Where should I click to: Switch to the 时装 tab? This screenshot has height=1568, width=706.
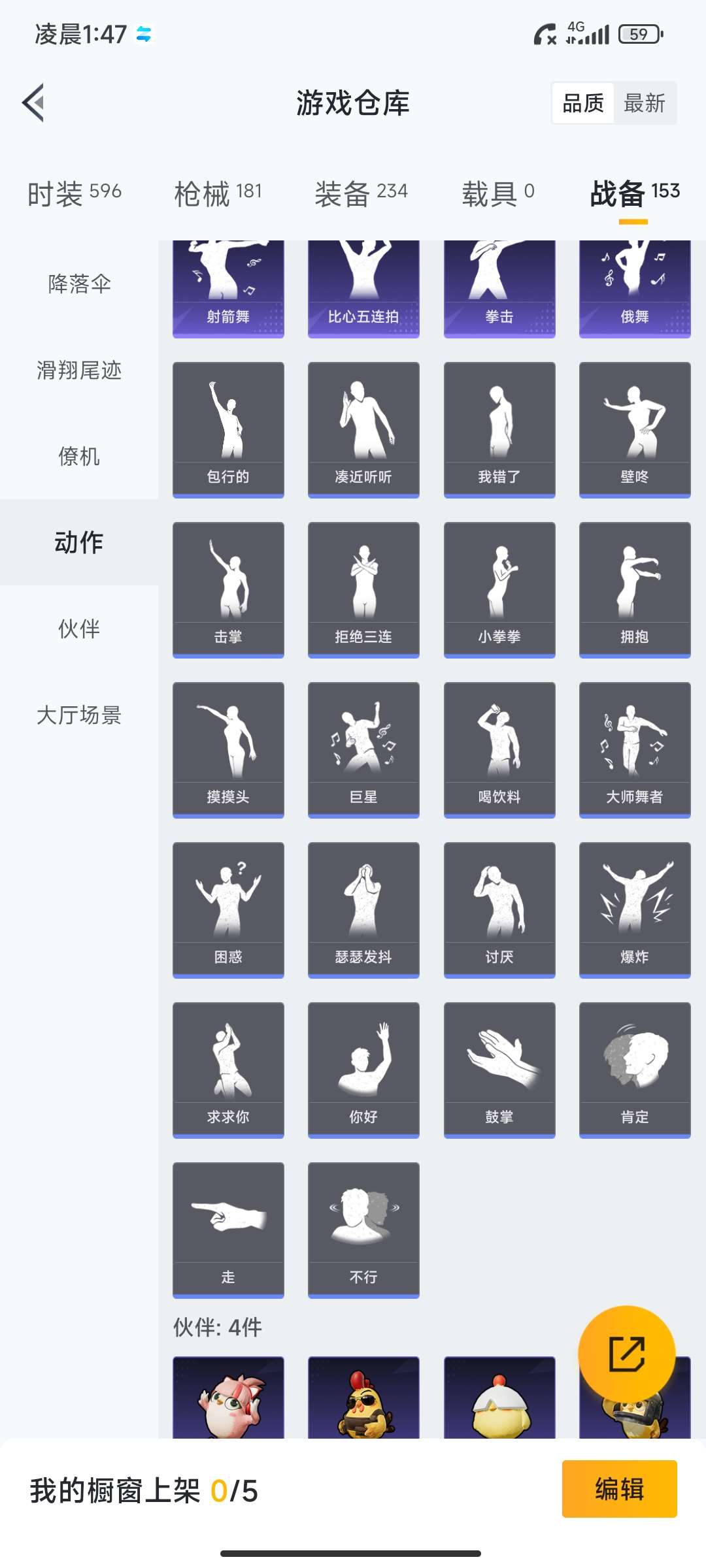tap(75, 193)
